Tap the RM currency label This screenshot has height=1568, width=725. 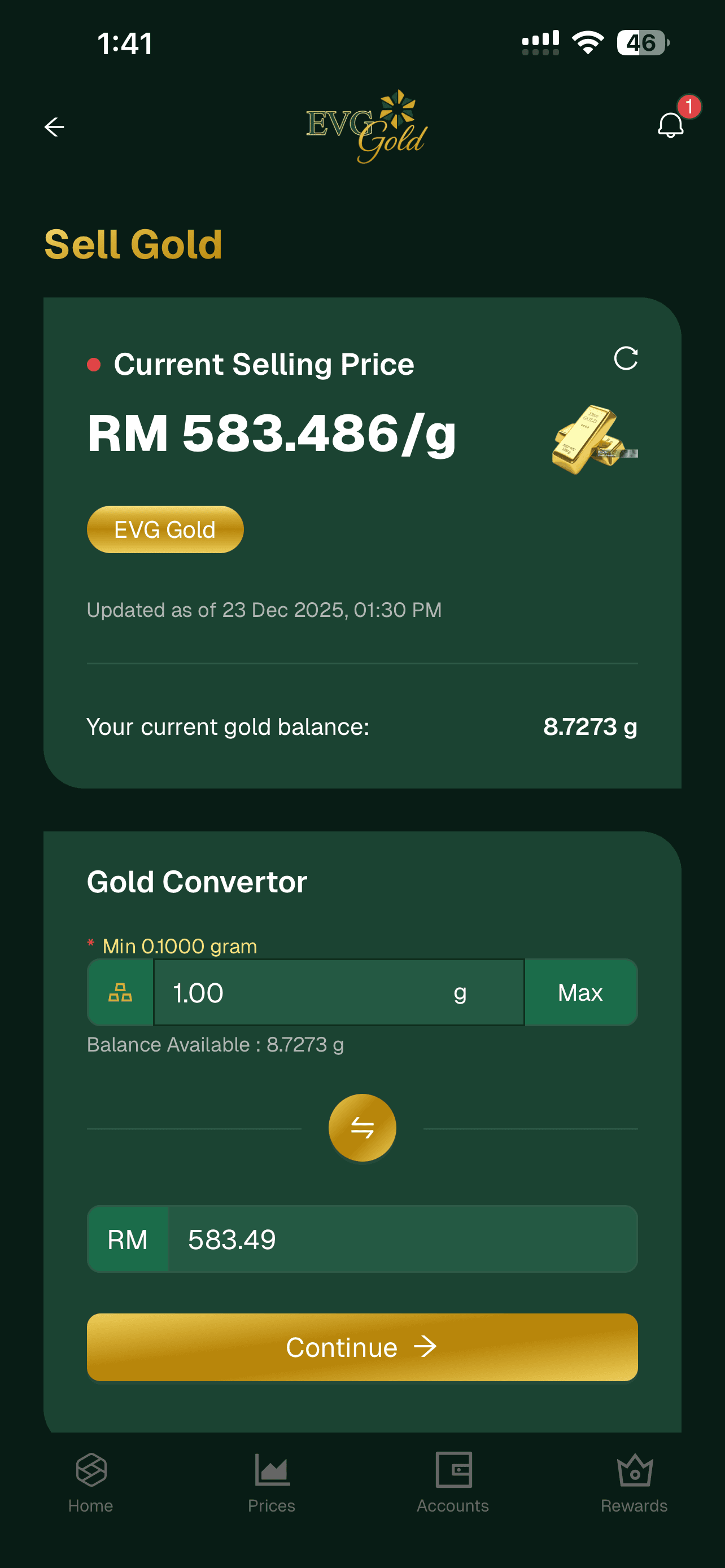tap(127, 1239)
